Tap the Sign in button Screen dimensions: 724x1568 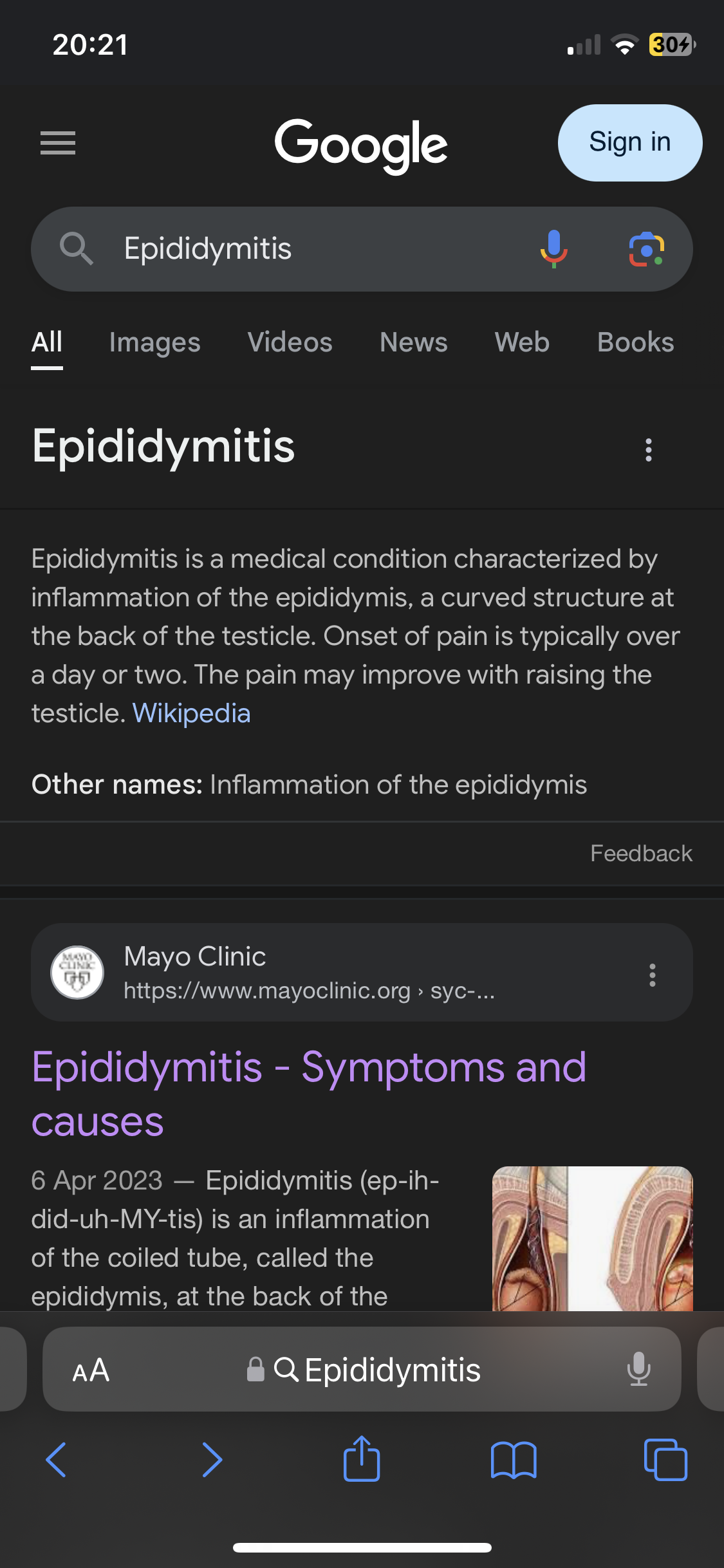(x=629, y=143)
